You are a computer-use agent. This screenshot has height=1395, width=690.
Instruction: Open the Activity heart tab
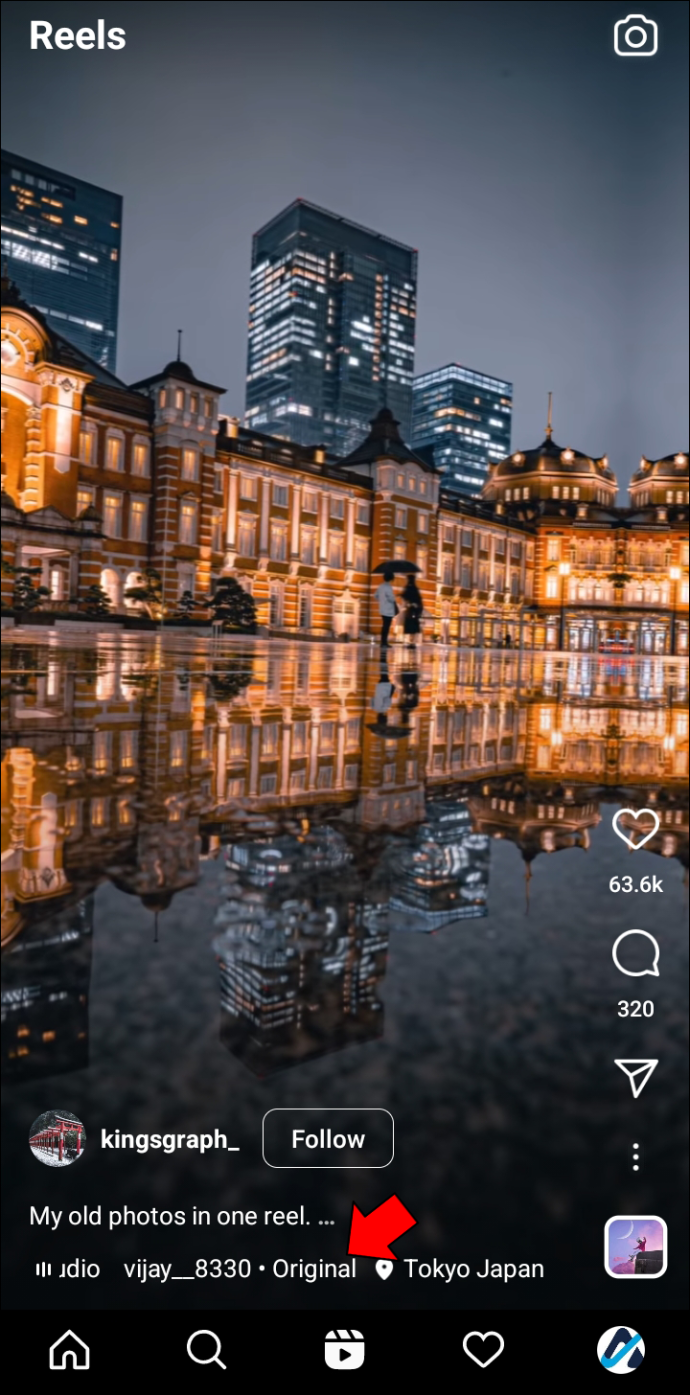(x=483, y=1351)
